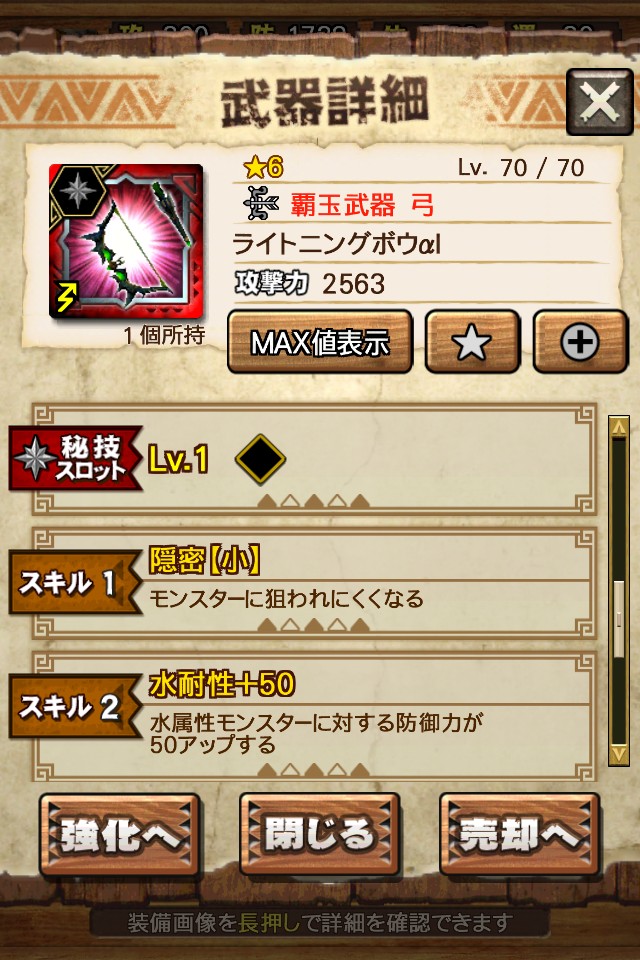Tap the plus circle button
This screenshot has width=640, height=960.
click(580, 342)
